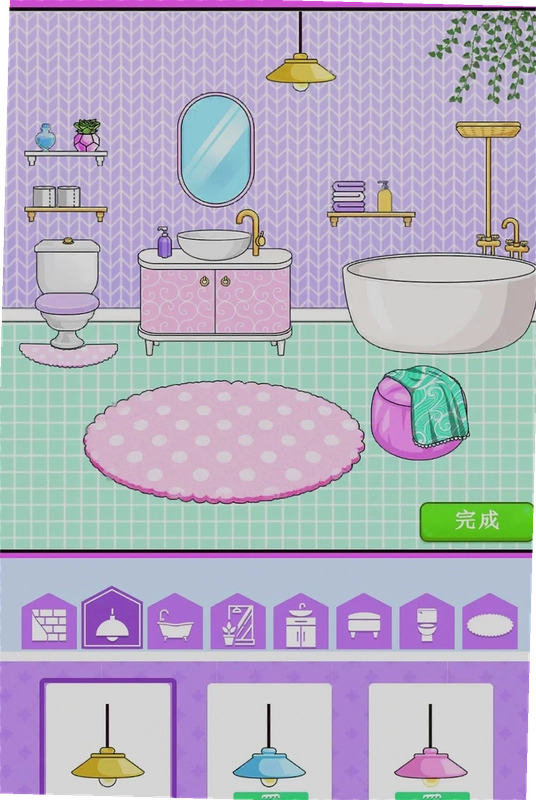This screenshot has width=536, height=800.
Task: Choose the yellow pendant lamp
Action: pos(108,741)
